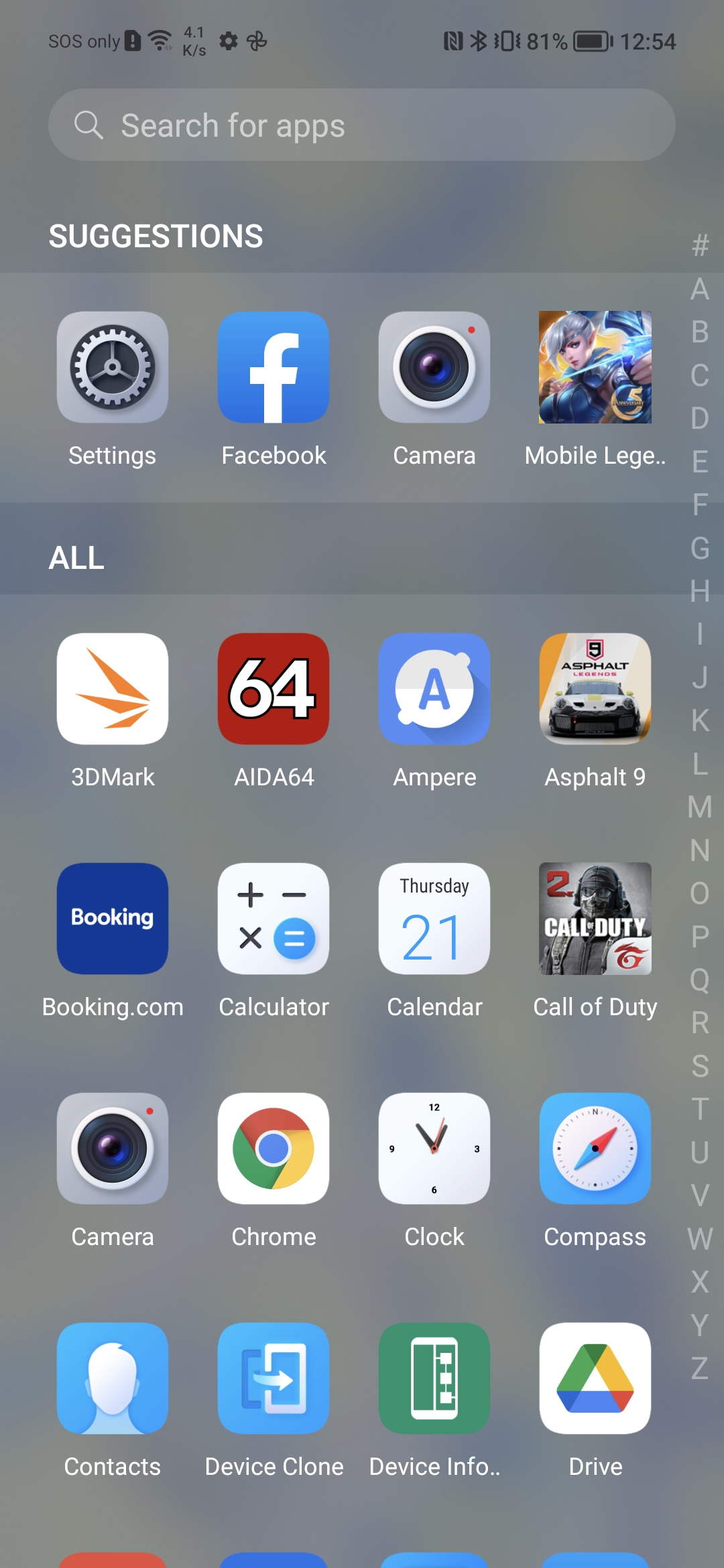Launch Call of Duty

(595, 919)
